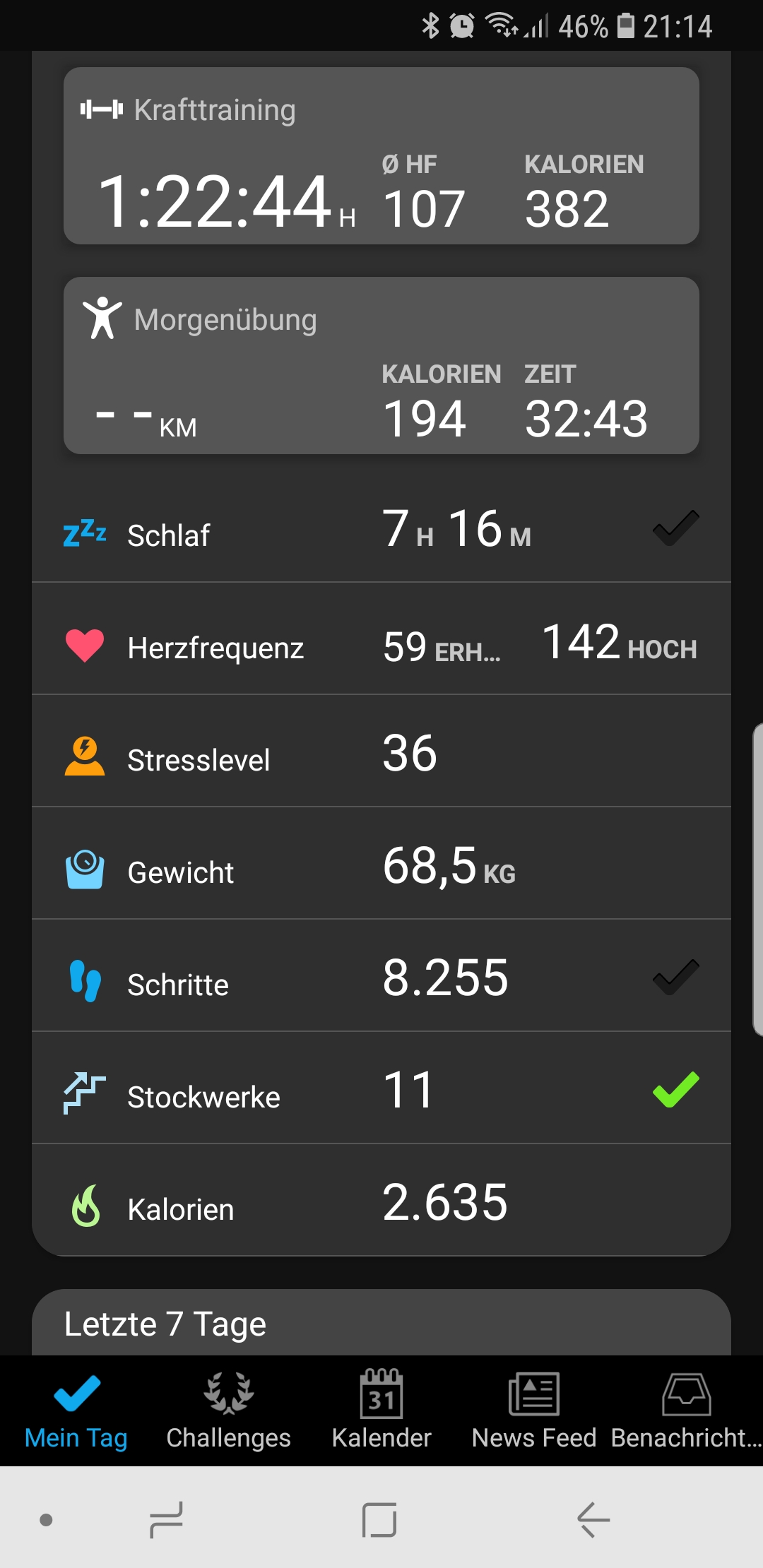Open the Morgenübung activity card

(381, 365)
